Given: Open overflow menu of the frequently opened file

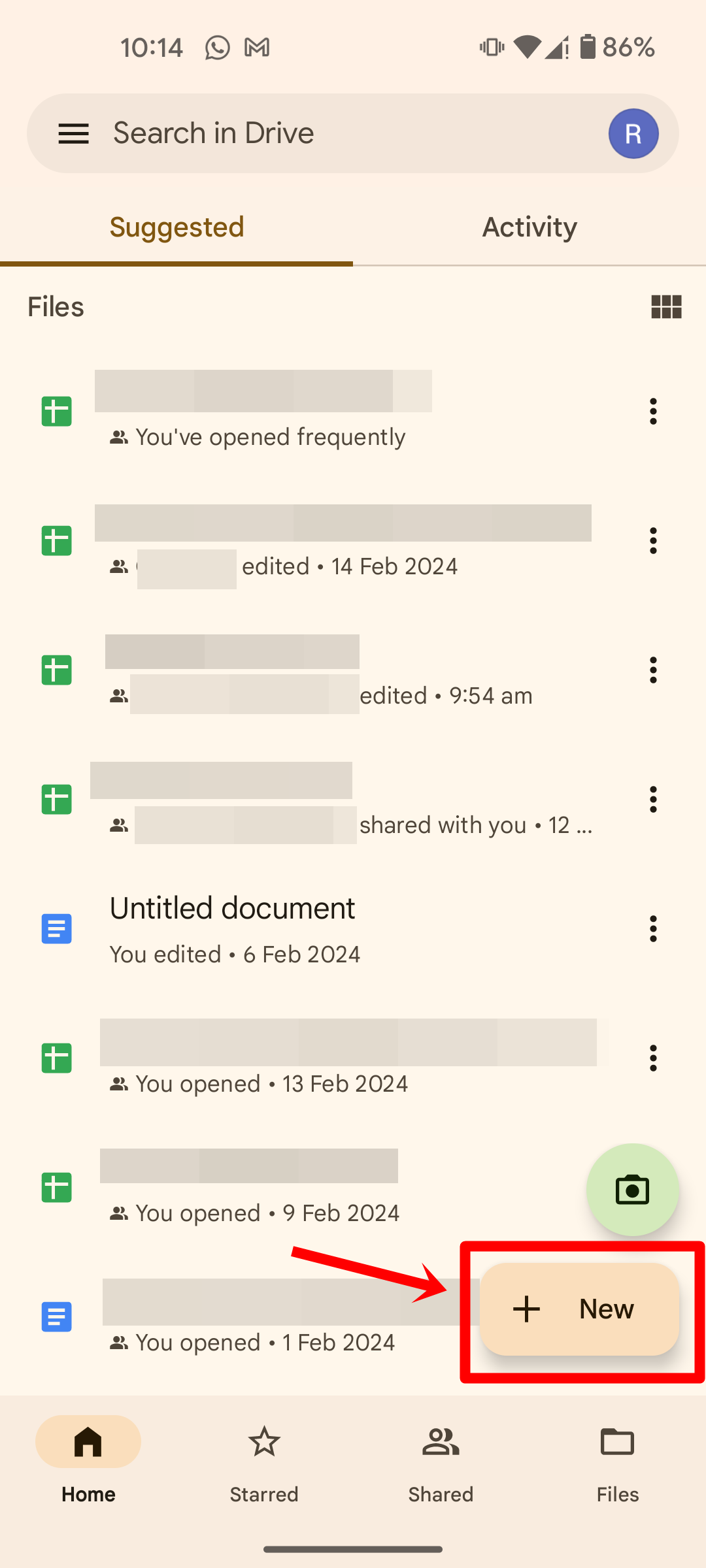Looking at the screenshot, I should pos(653,410).
